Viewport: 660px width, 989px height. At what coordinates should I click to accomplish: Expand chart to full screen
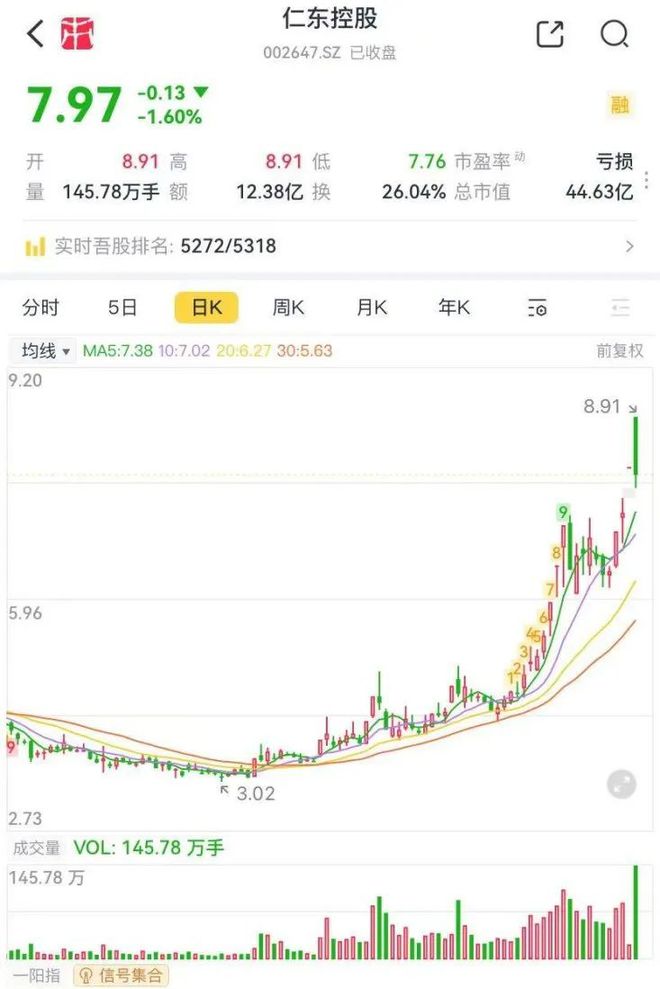(x=622, y=785)
